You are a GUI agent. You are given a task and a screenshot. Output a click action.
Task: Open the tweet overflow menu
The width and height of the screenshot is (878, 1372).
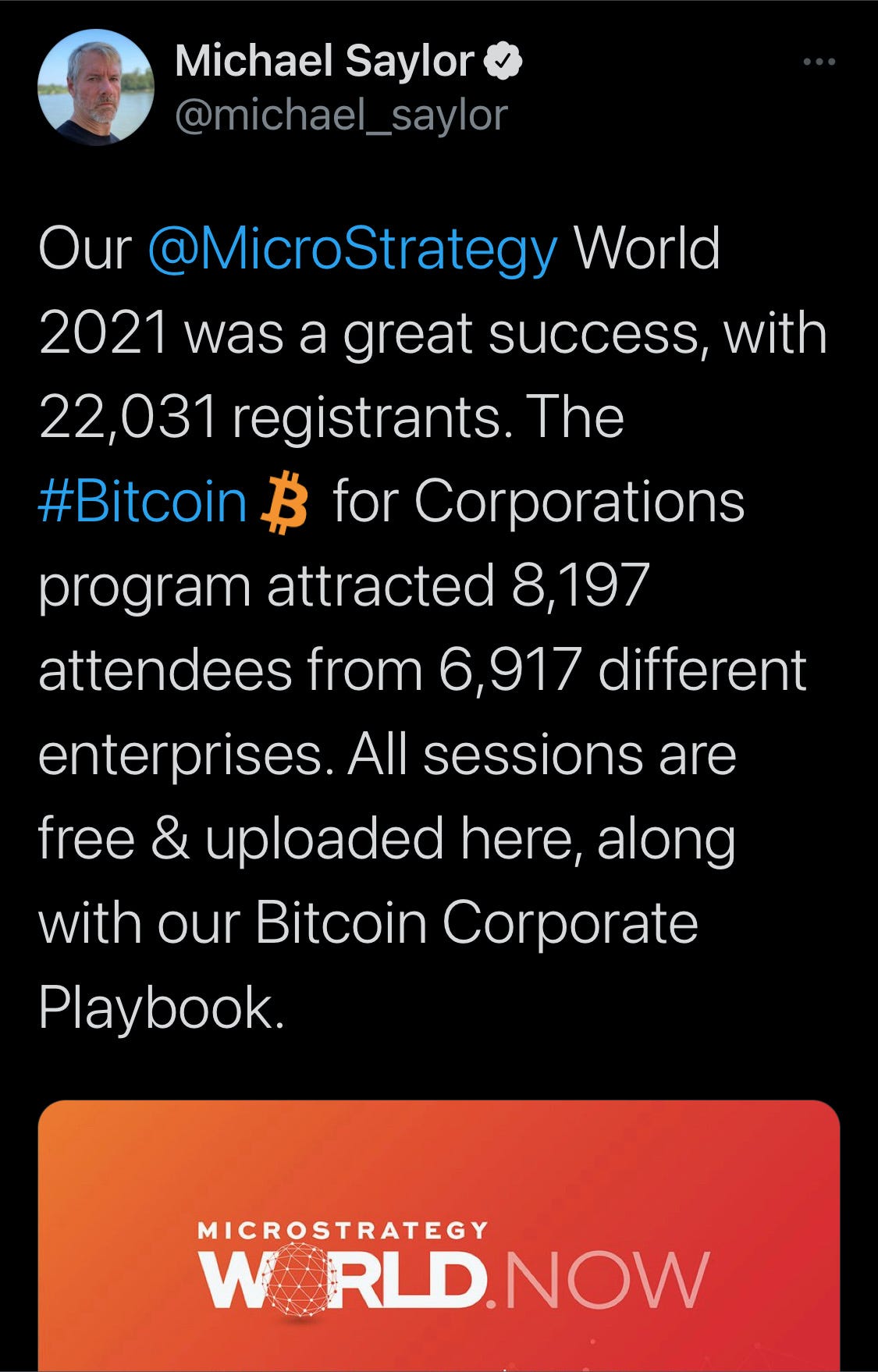(819, 62)
